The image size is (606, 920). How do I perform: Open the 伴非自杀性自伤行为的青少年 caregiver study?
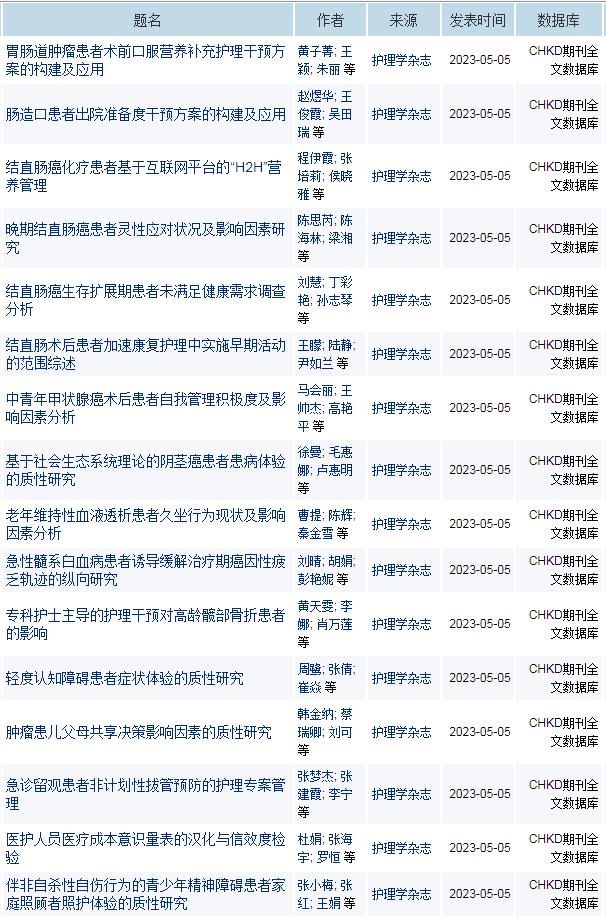(x=145, y=894)
